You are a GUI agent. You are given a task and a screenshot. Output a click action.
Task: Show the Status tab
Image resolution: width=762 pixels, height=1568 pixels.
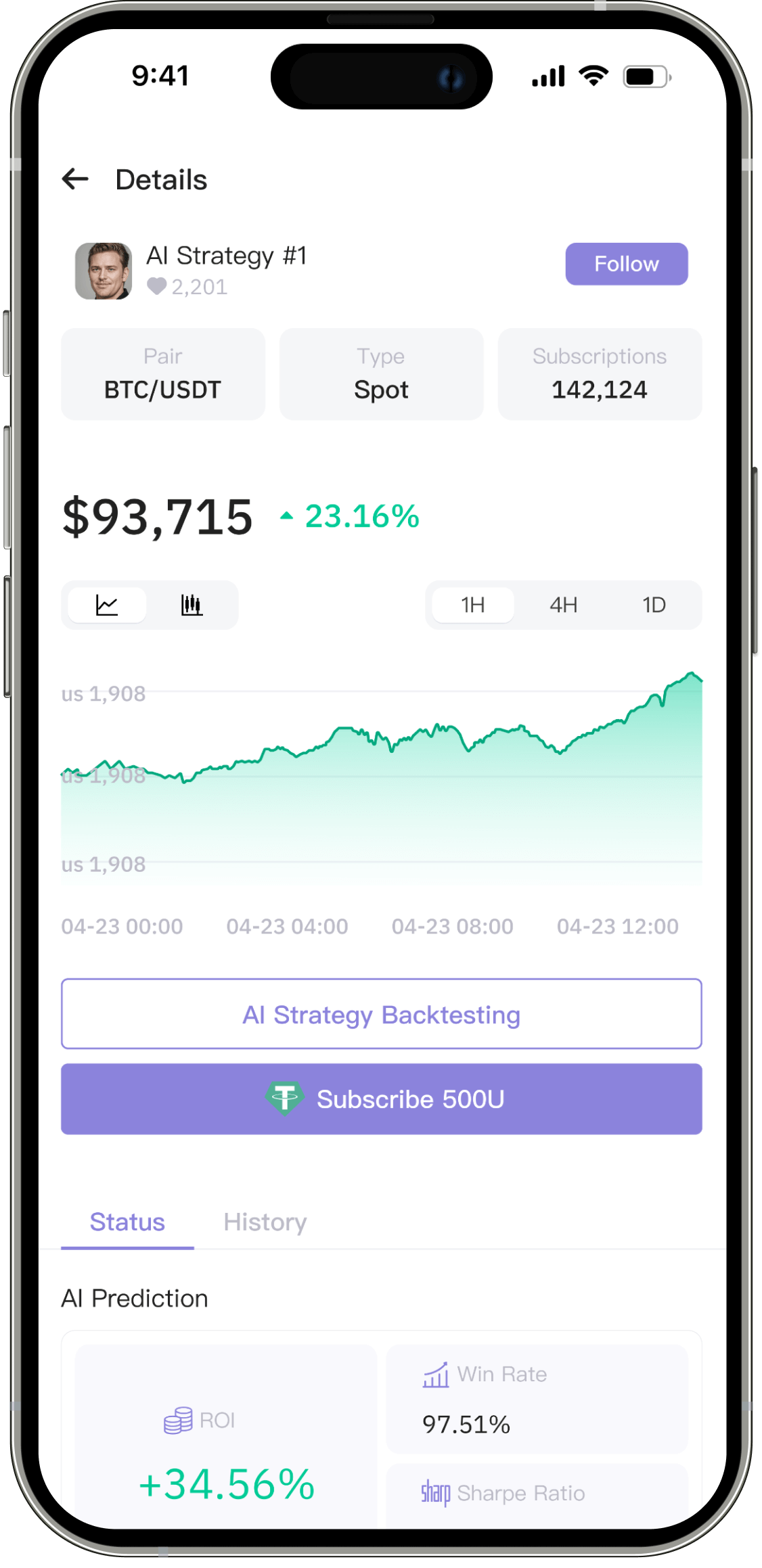click(x=127, y=1222)
